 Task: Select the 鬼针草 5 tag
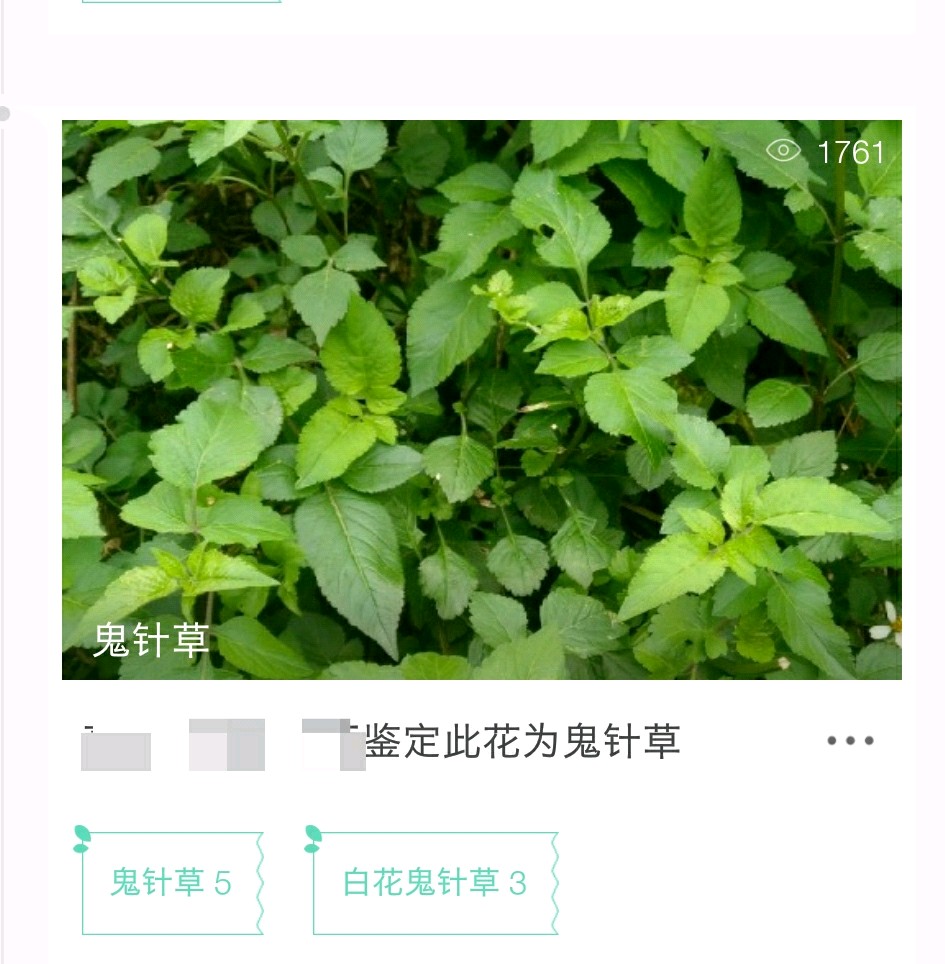(171, 883)
